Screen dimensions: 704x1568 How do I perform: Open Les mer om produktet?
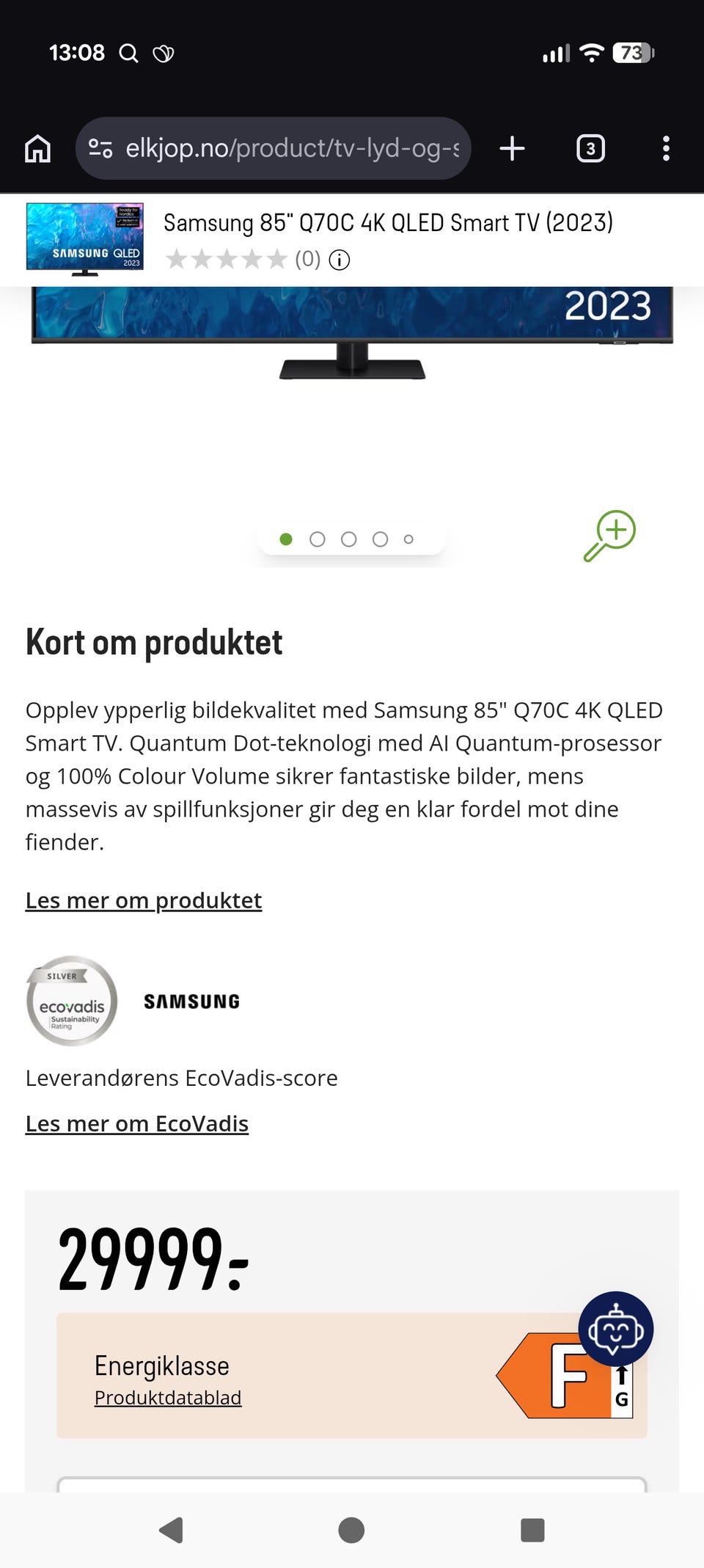(144, 900)
